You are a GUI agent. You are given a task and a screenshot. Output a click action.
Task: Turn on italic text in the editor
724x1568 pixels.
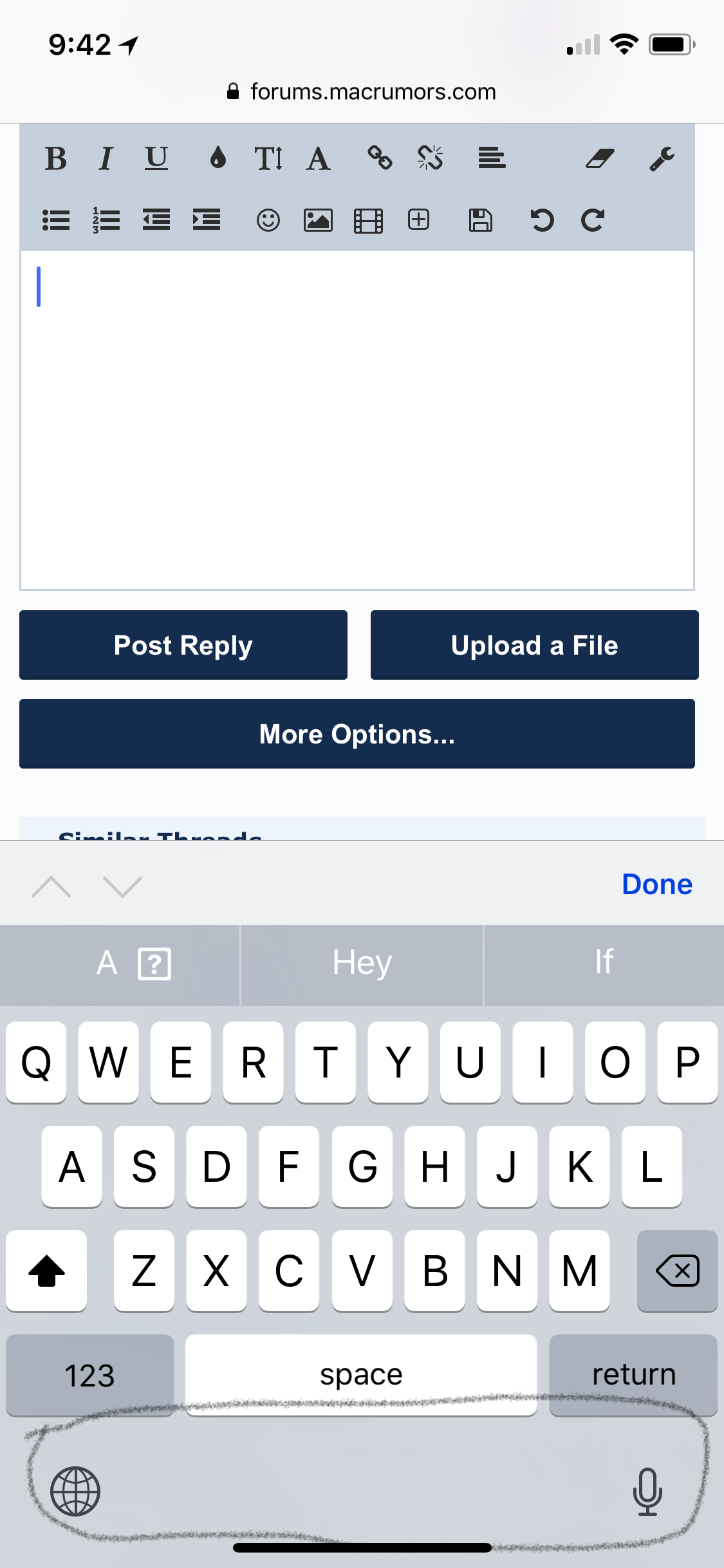(x=106, y=158)
